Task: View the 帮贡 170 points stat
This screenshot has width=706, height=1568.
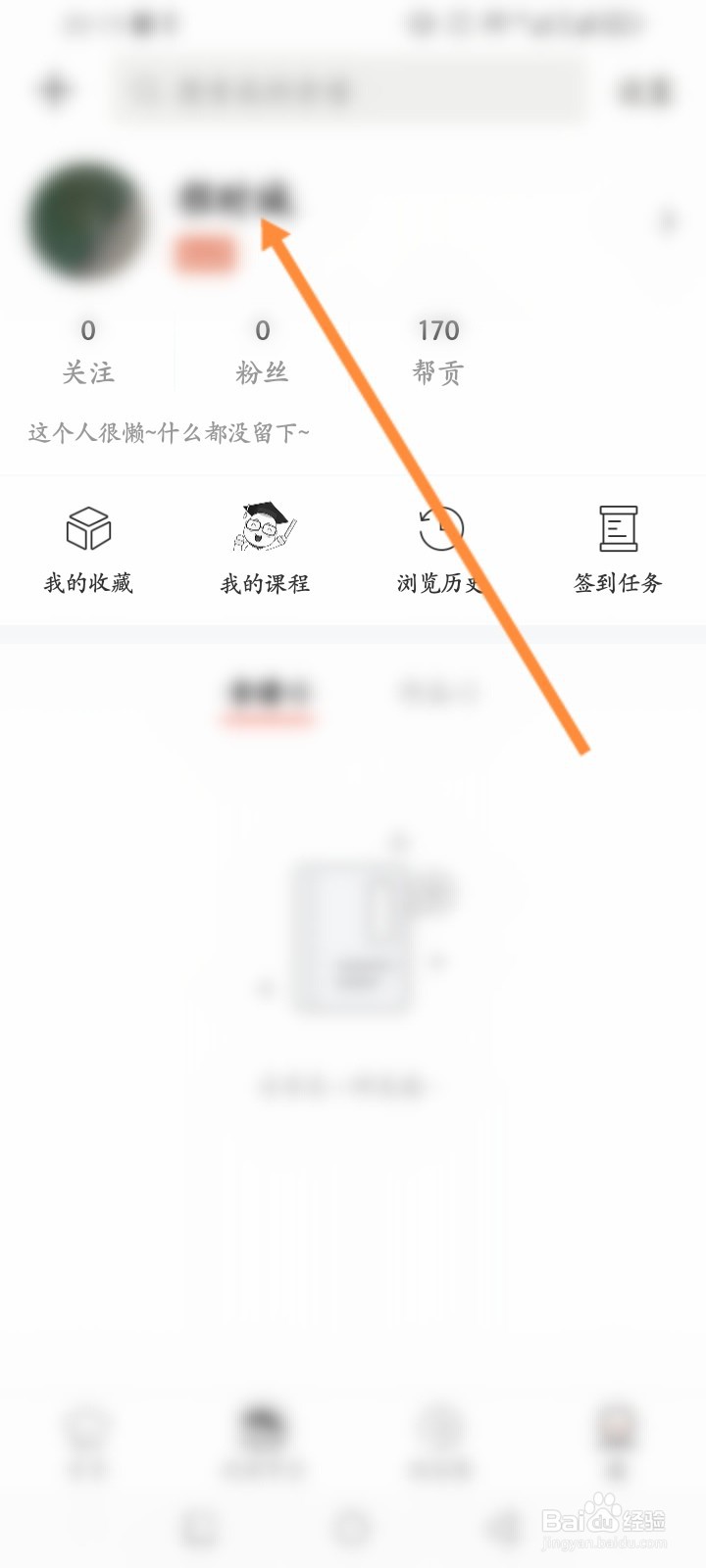Action: tap(438, 350)
